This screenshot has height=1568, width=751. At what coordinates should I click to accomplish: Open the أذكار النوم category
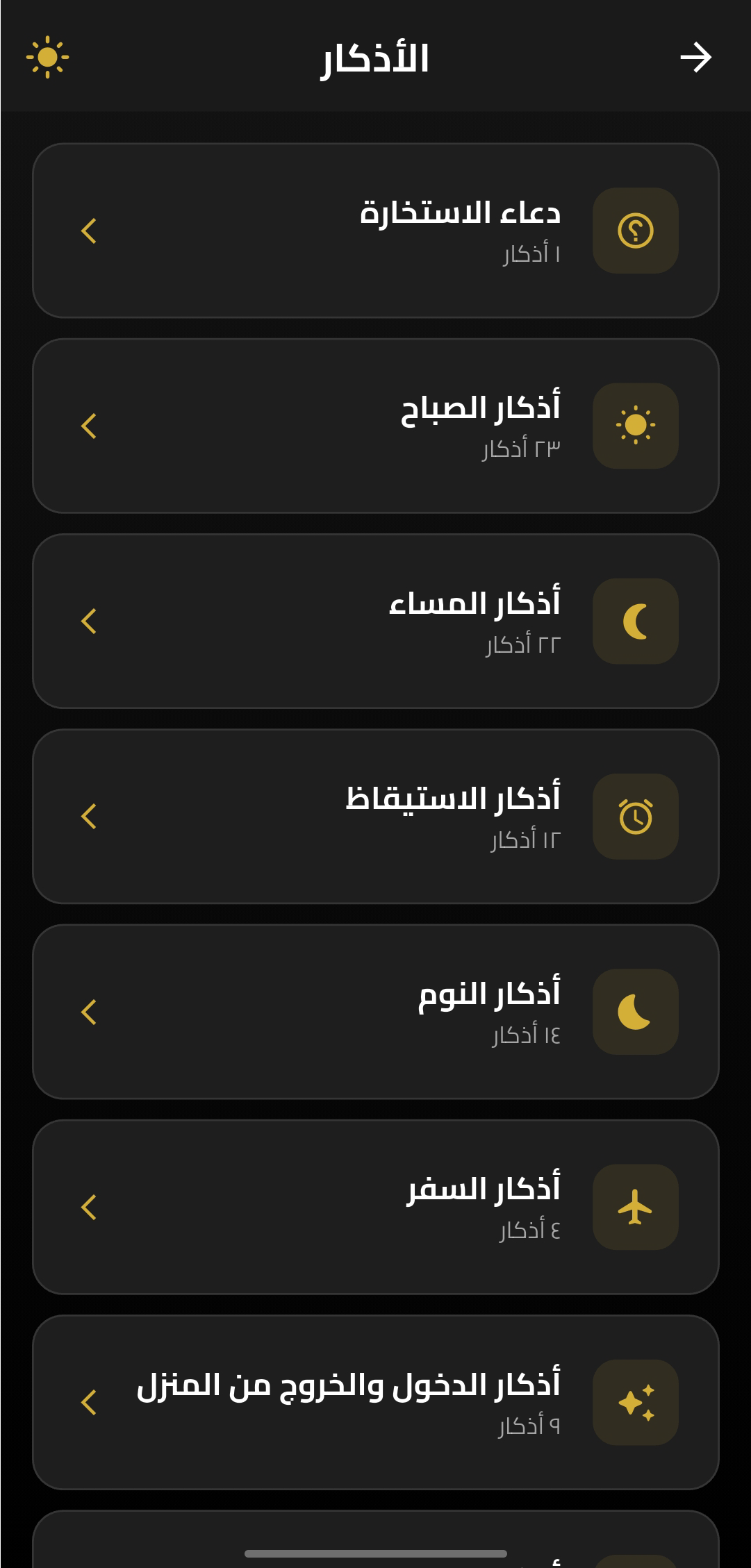375,1012
